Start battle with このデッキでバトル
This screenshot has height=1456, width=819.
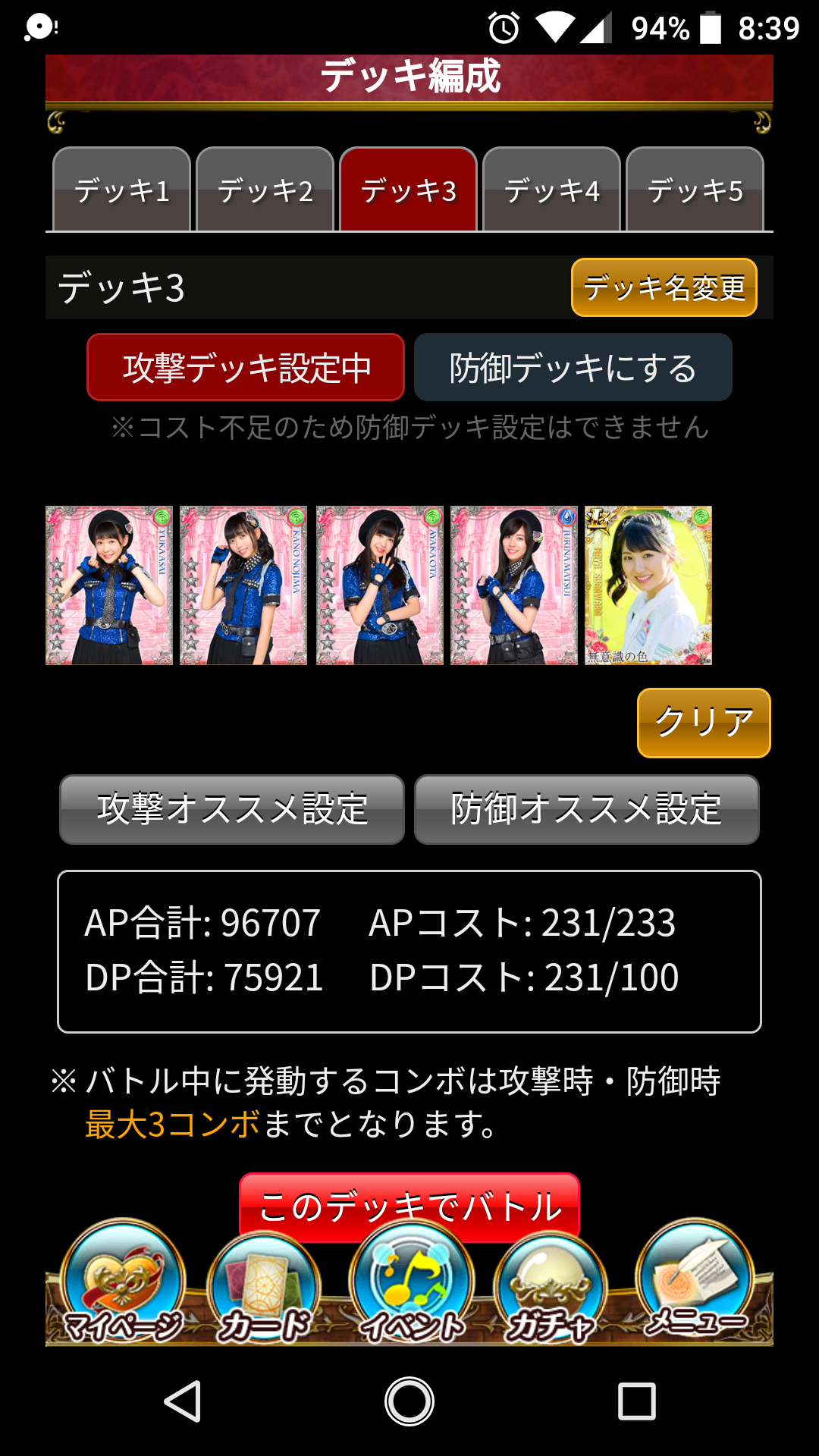point(409,1198)
